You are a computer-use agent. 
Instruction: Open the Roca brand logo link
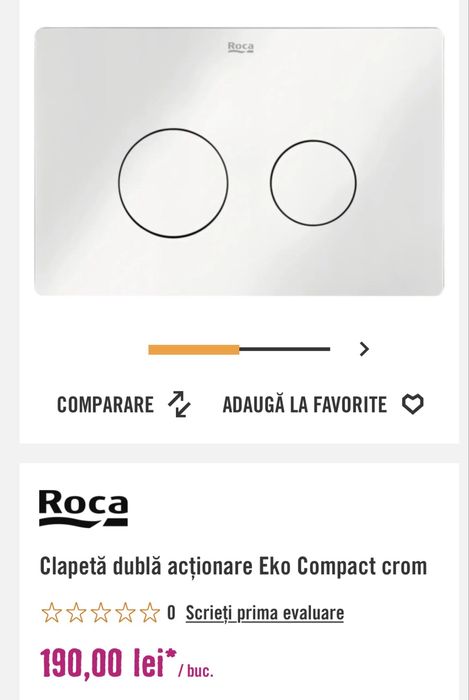83,508
